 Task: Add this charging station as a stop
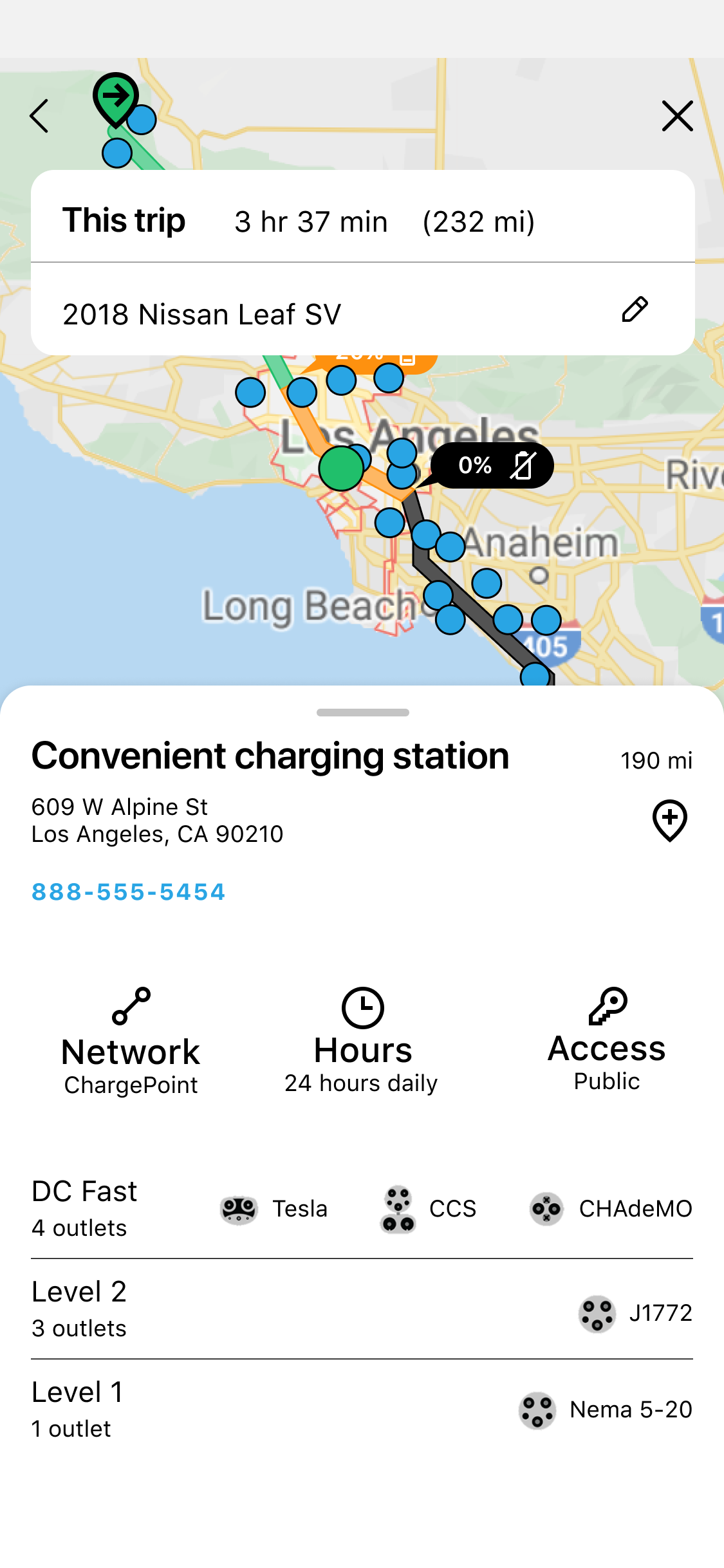[670, 820]
